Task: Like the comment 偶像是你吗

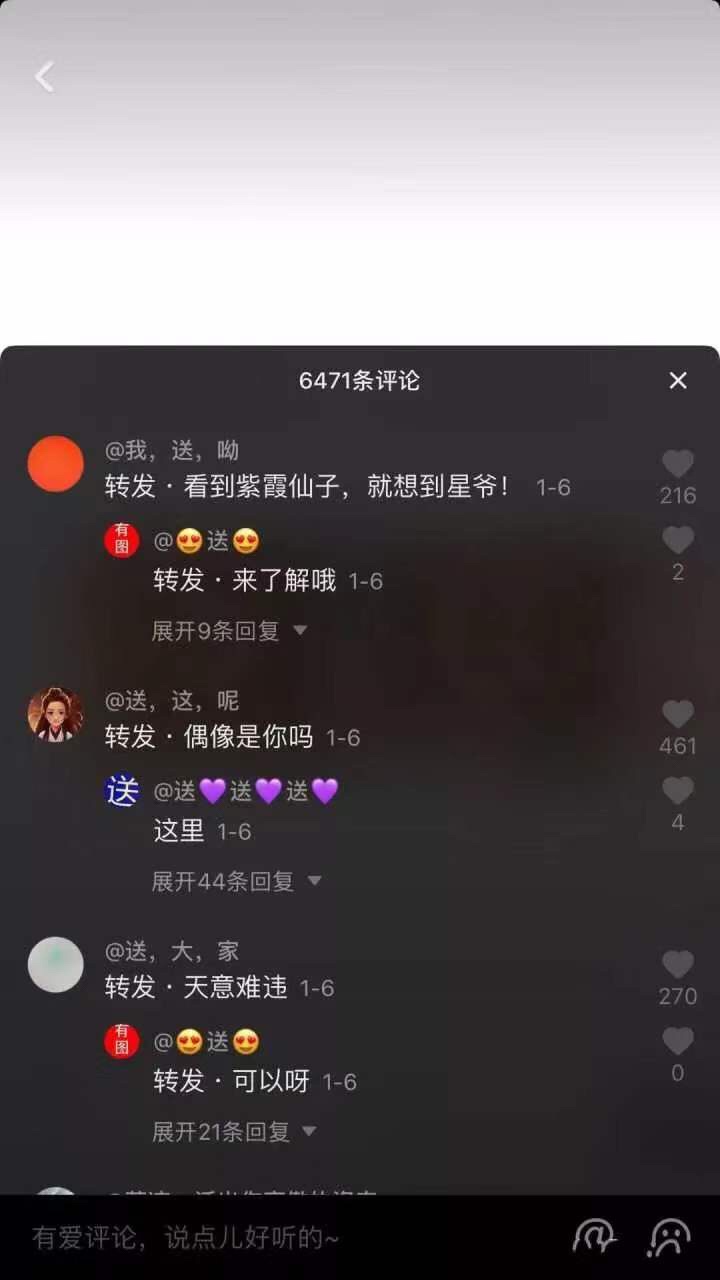Action: point(678,714)
